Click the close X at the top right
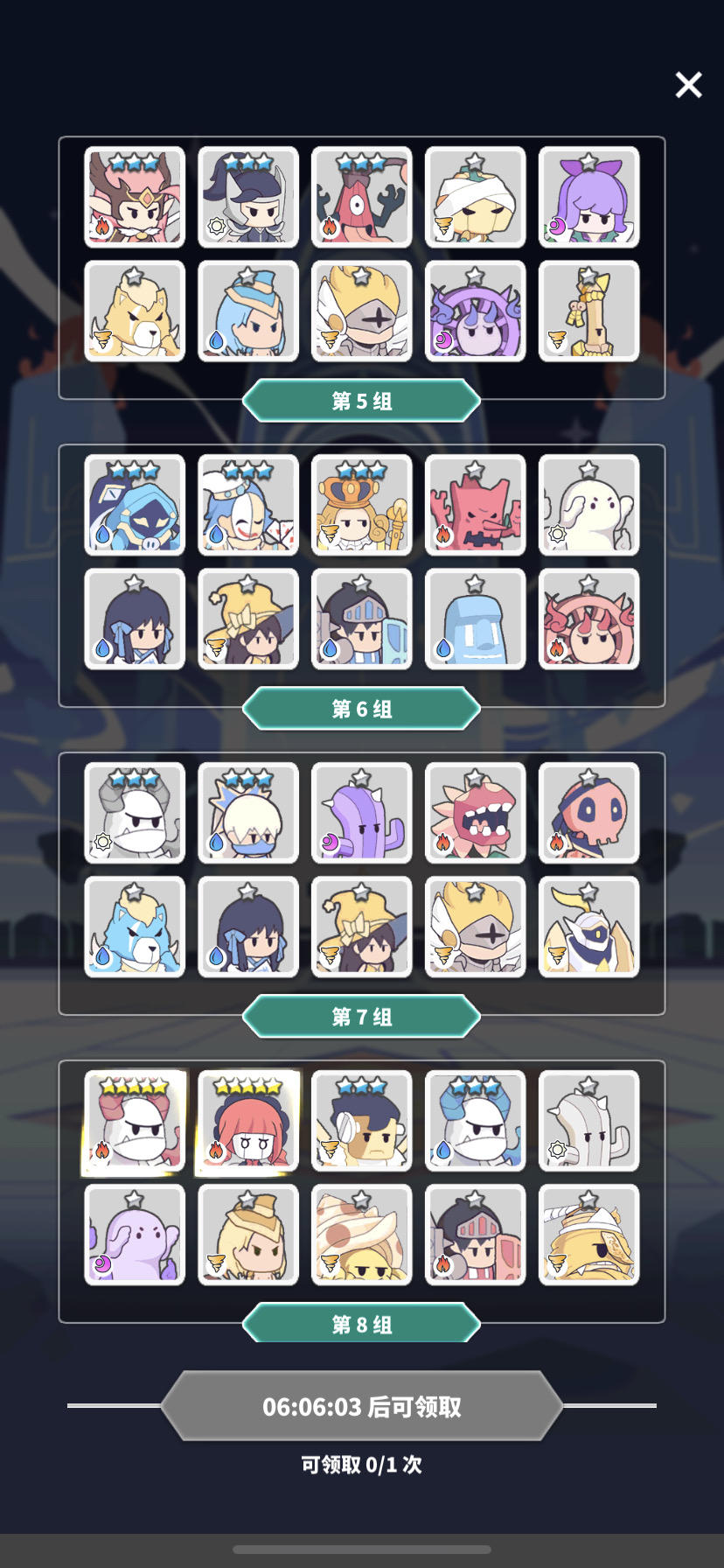The height and width of the screenshot is (1568, 724). (688, 85)
